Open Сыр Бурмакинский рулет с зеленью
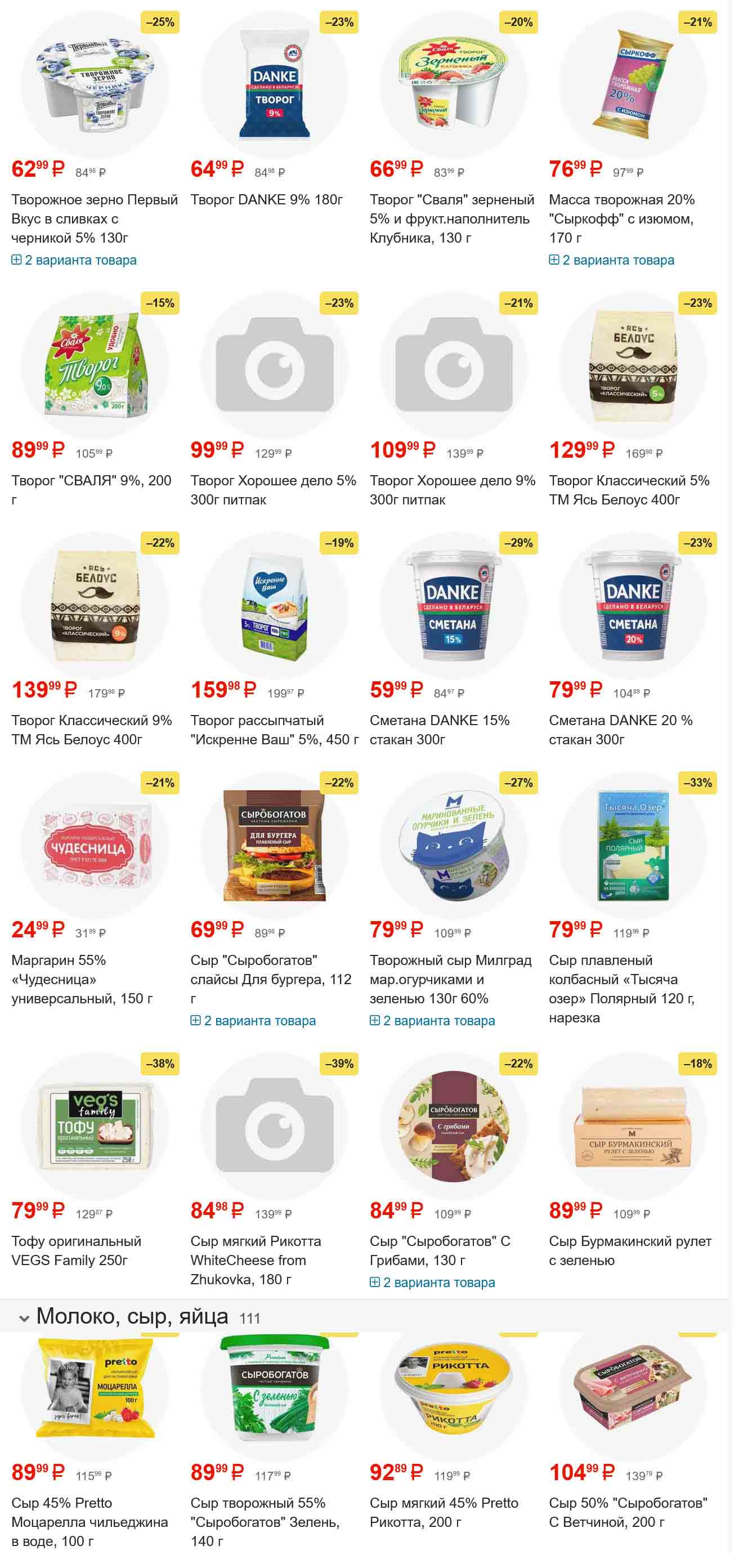The width and height of the screenshot is (739, 1568). pos(629,1250)
